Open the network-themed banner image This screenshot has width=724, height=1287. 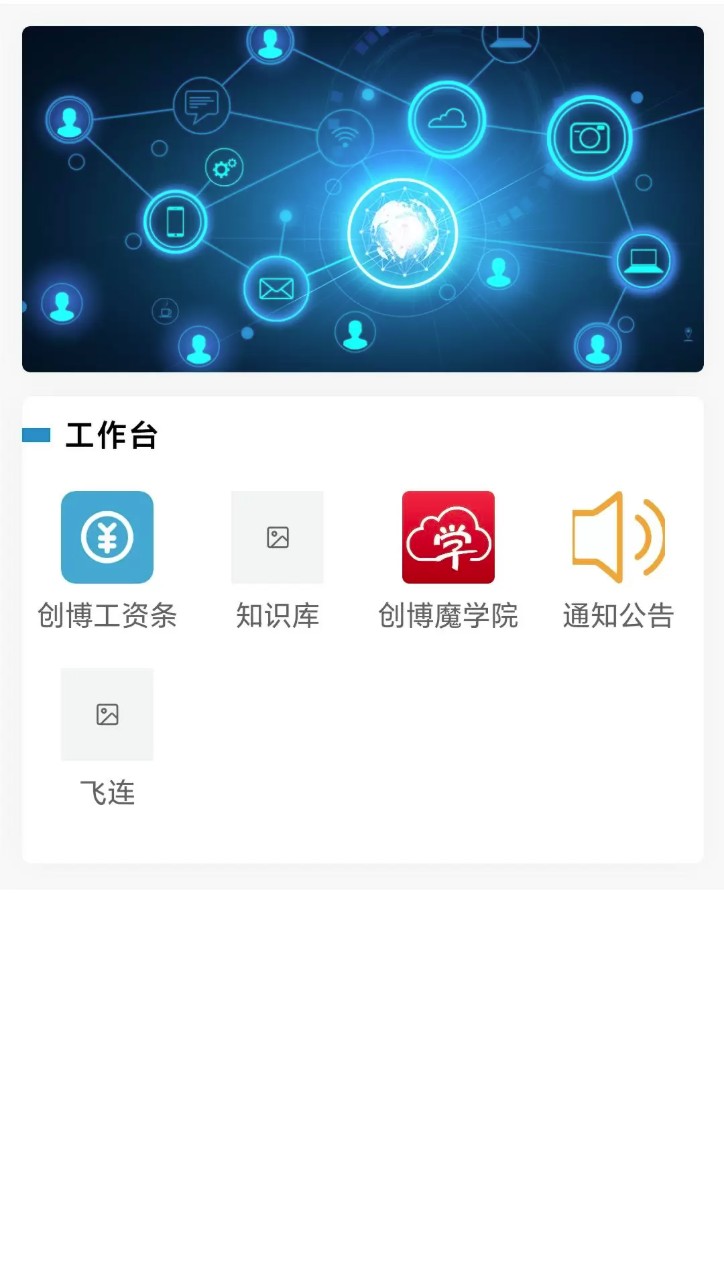(x=362, y=196)
